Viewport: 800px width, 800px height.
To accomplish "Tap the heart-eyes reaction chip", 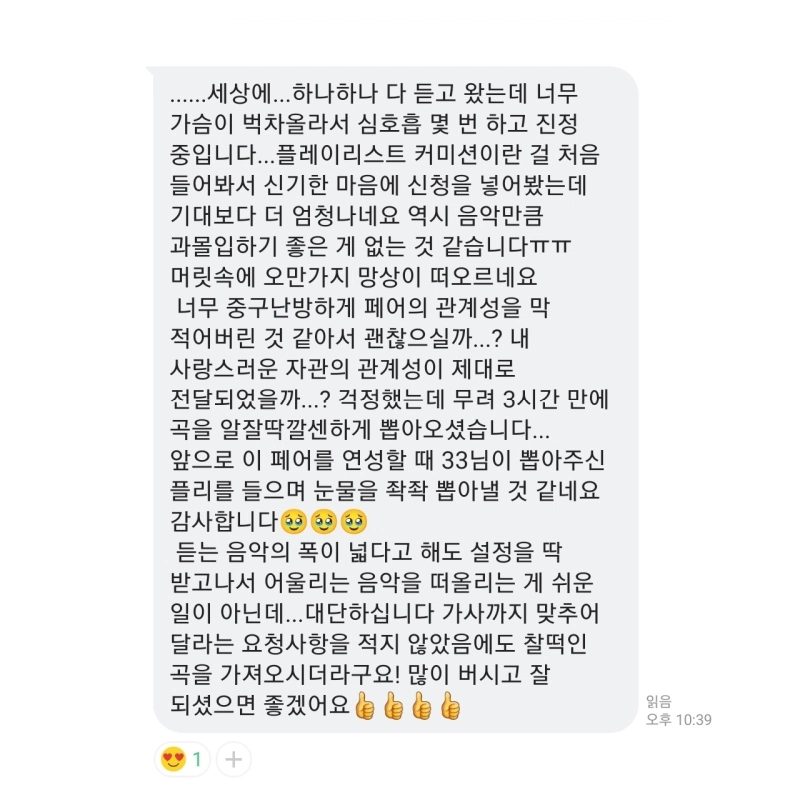I will pos(182,759).
